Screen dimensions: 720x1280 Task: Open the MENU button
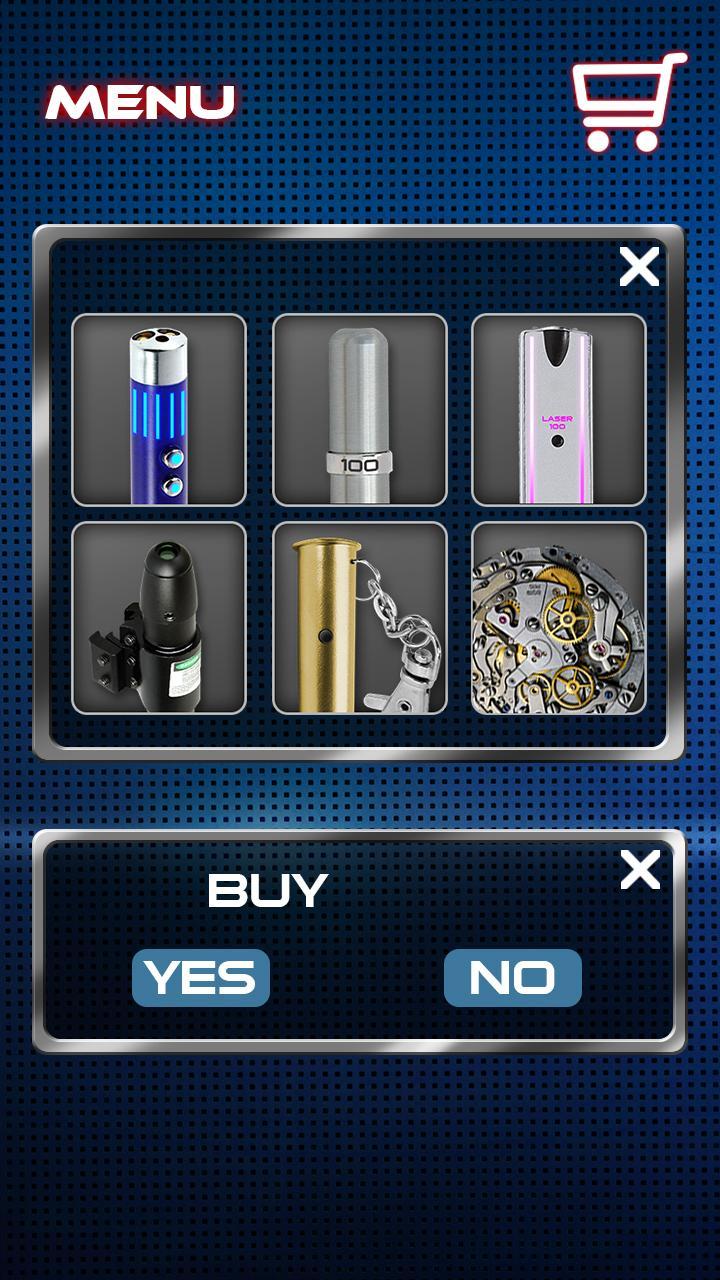click(141, 102)
